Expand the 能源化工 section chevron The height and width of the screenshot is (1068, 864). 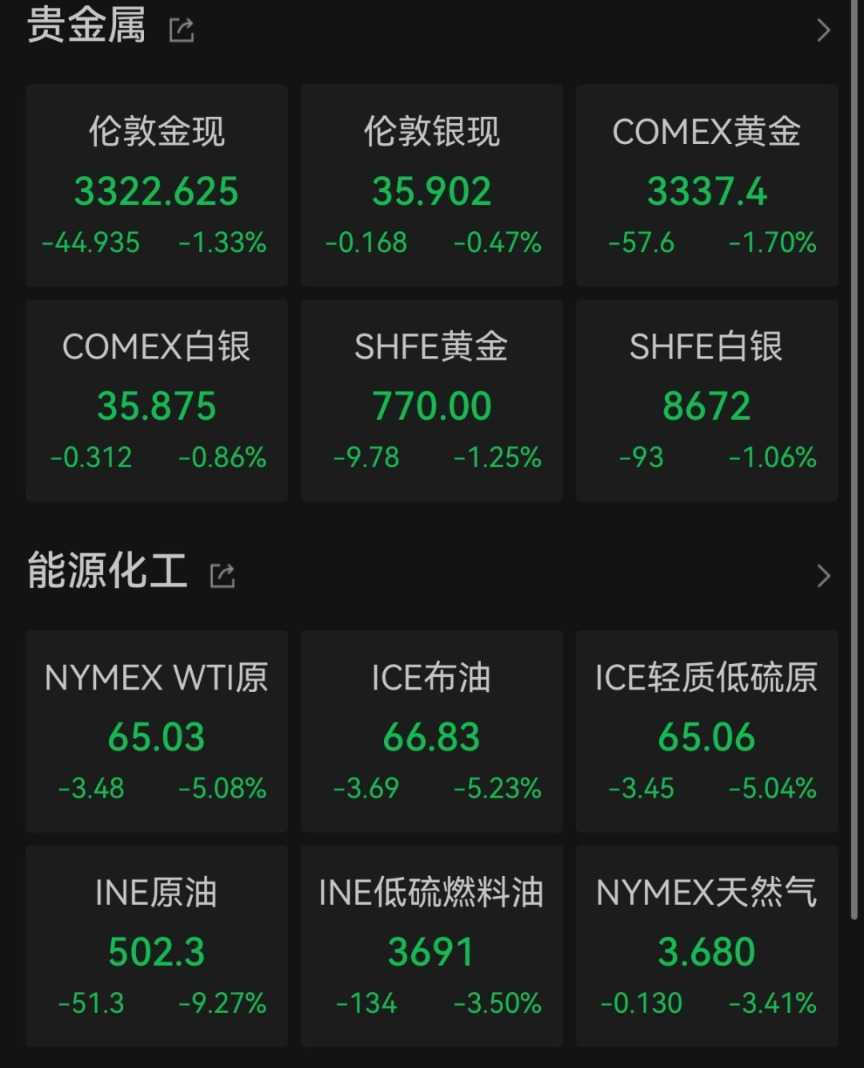(823, 575)
